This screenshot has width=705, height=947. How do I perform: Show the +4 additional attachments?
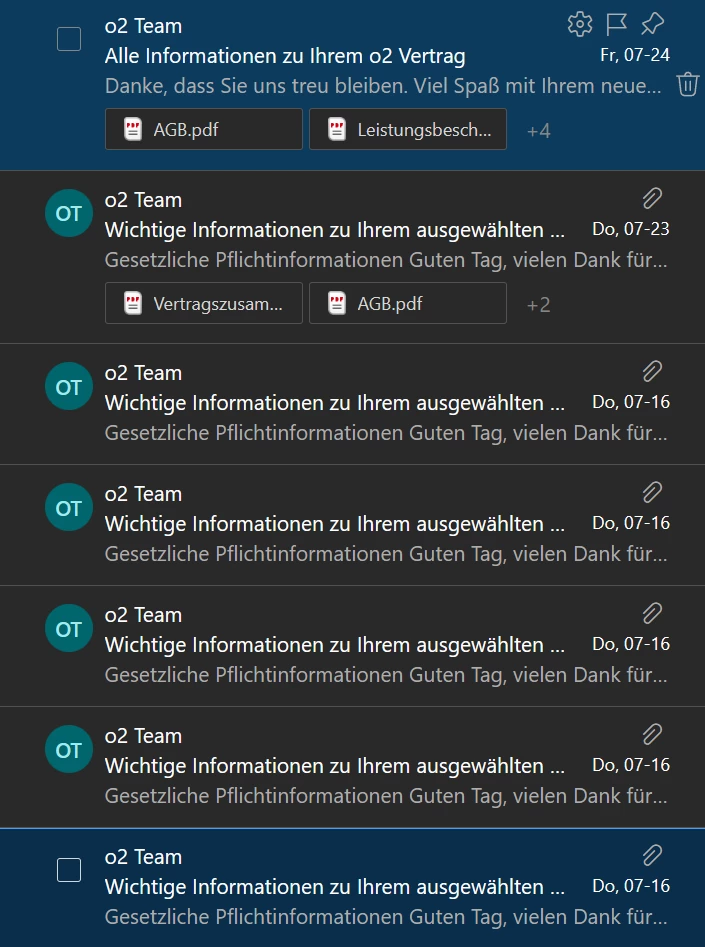click(x=538, y=131)
